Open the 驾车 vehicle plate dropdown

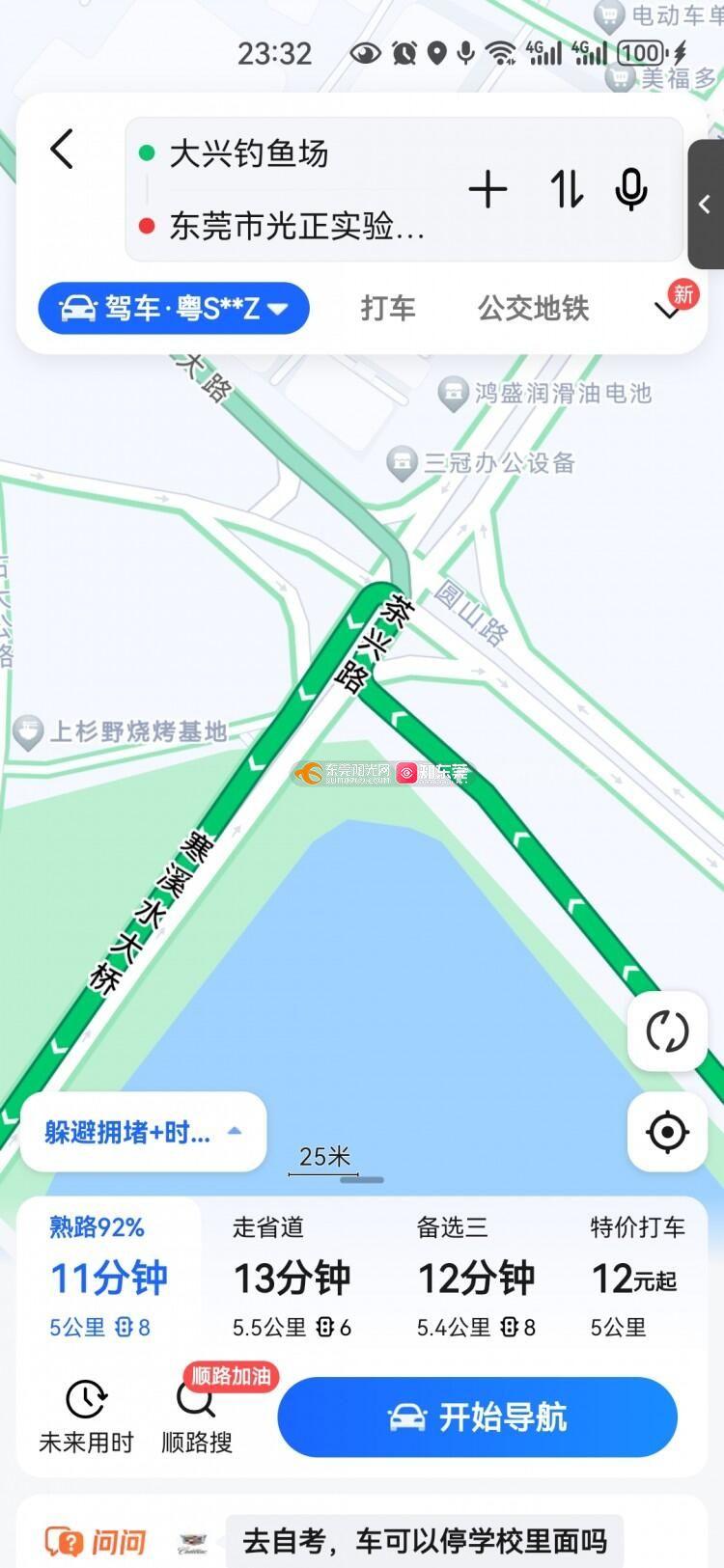point(174,309)
